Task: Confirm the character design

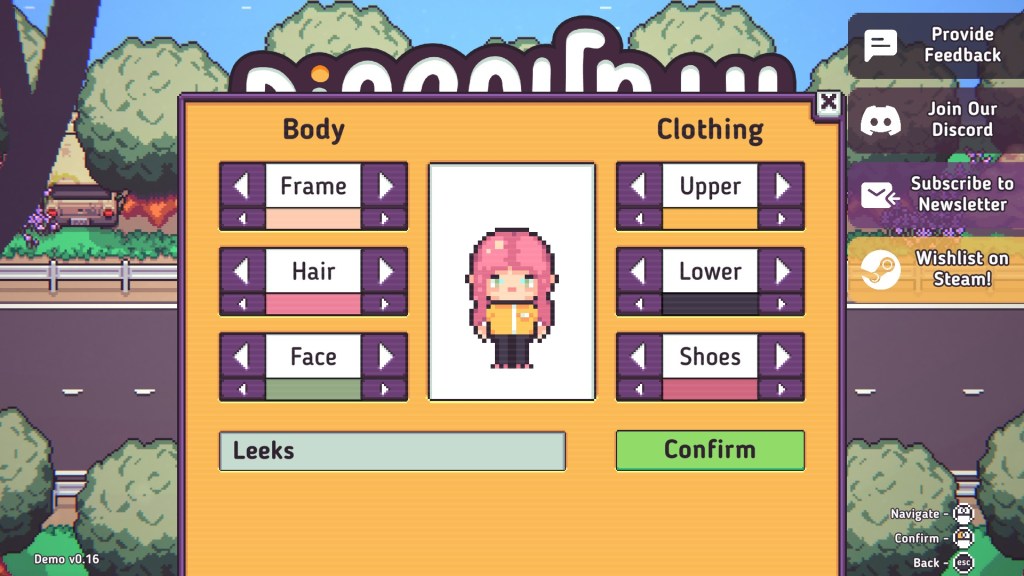Action: [x=710, y=450]
